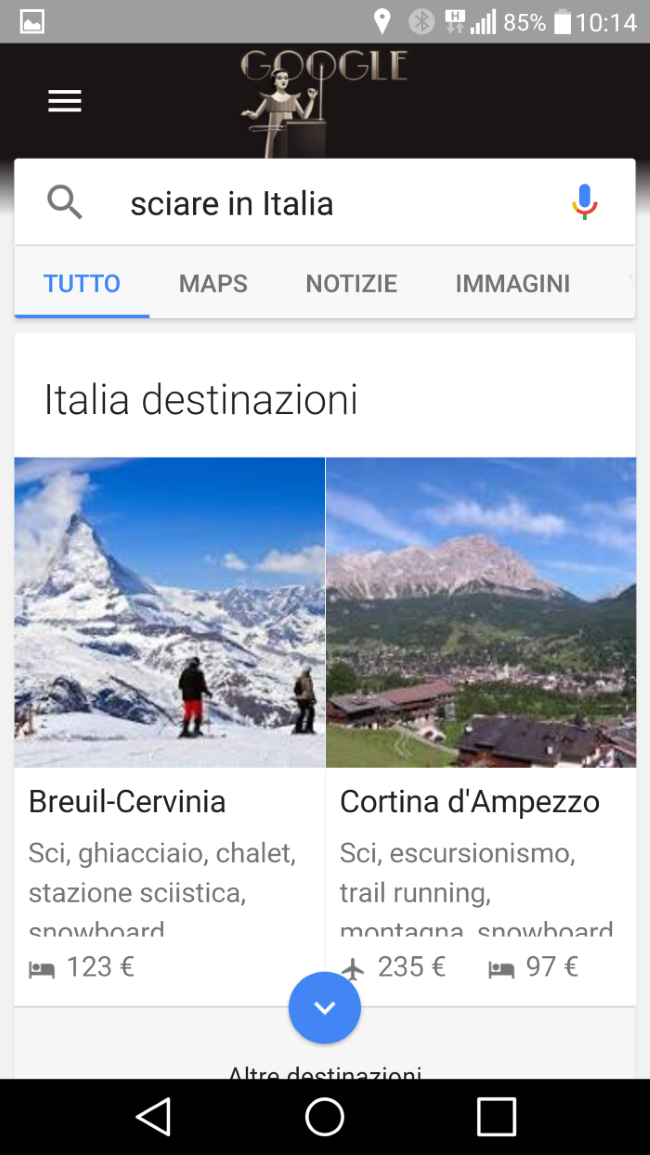
Task: Open the Breuil-Cervinia destination card
Action: coord(170,700)
